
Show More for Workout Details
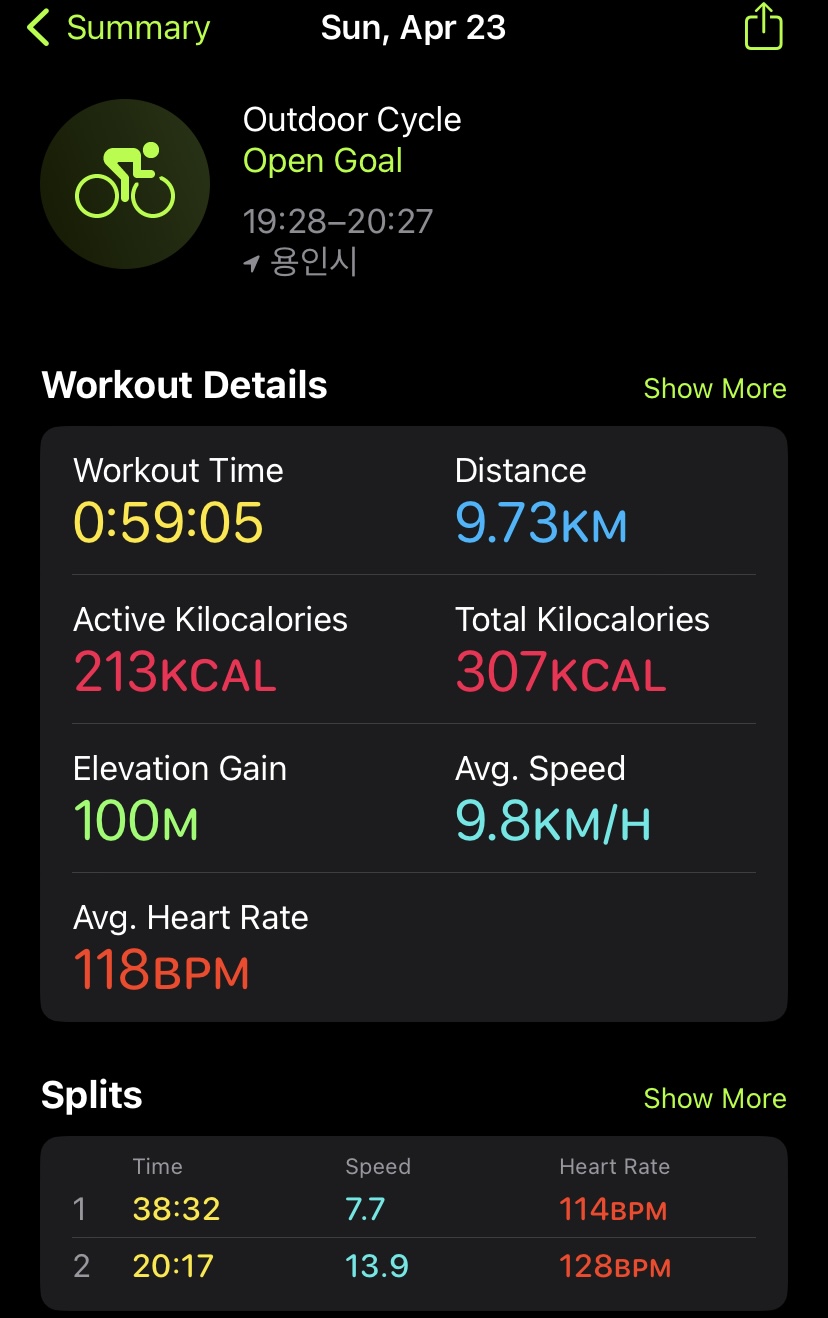714,388
